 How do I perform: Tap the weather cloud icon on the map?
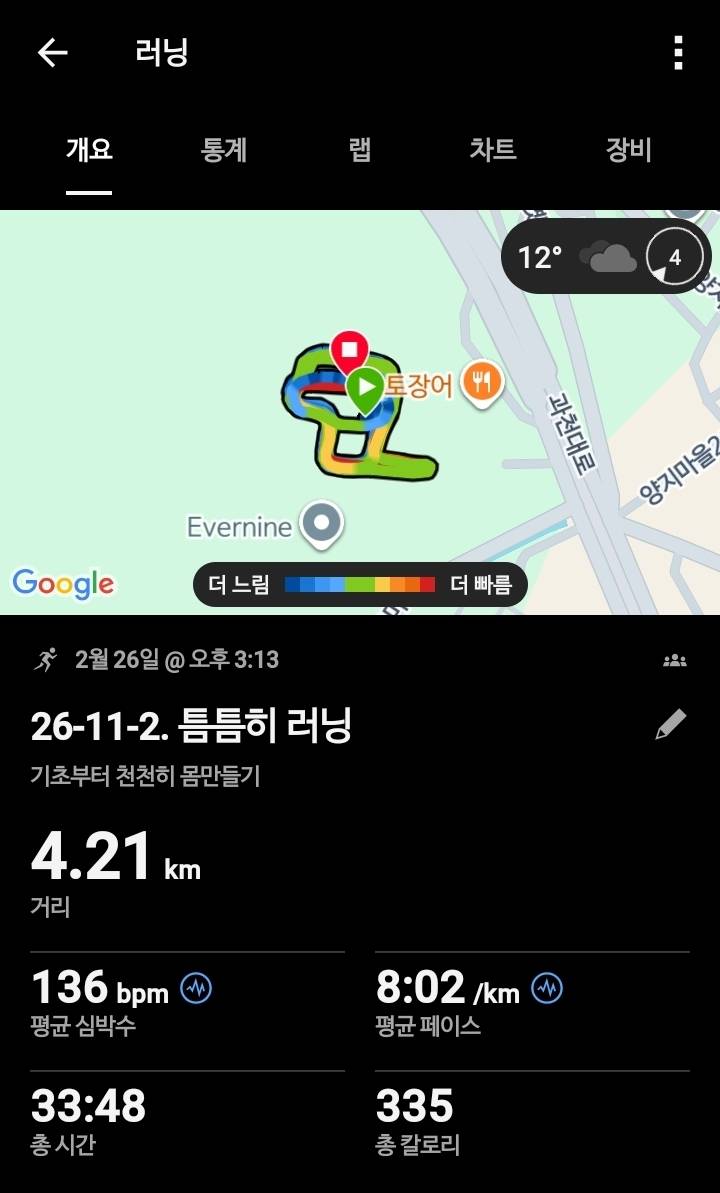(608, 258)
